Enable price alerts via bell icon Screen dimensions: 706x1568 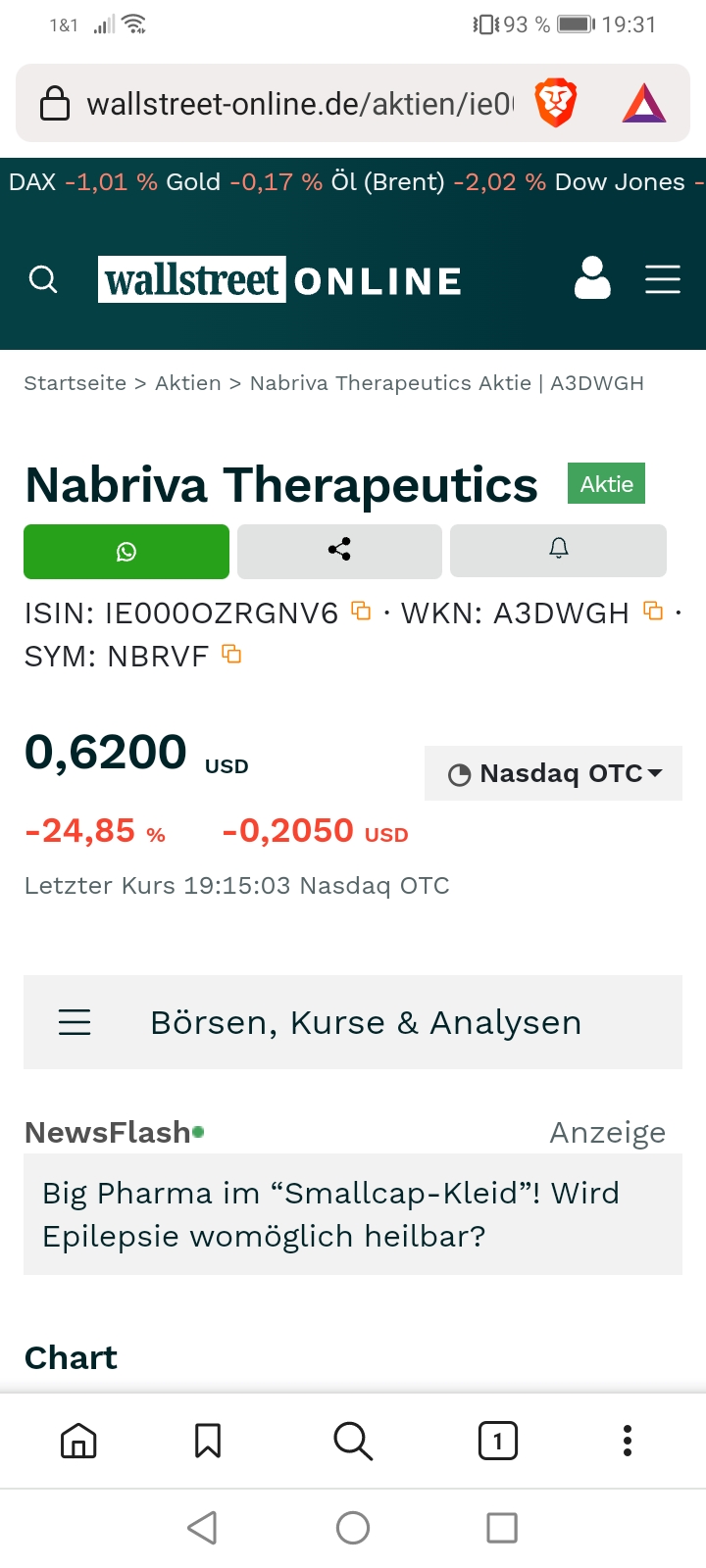tap(558, 551)
